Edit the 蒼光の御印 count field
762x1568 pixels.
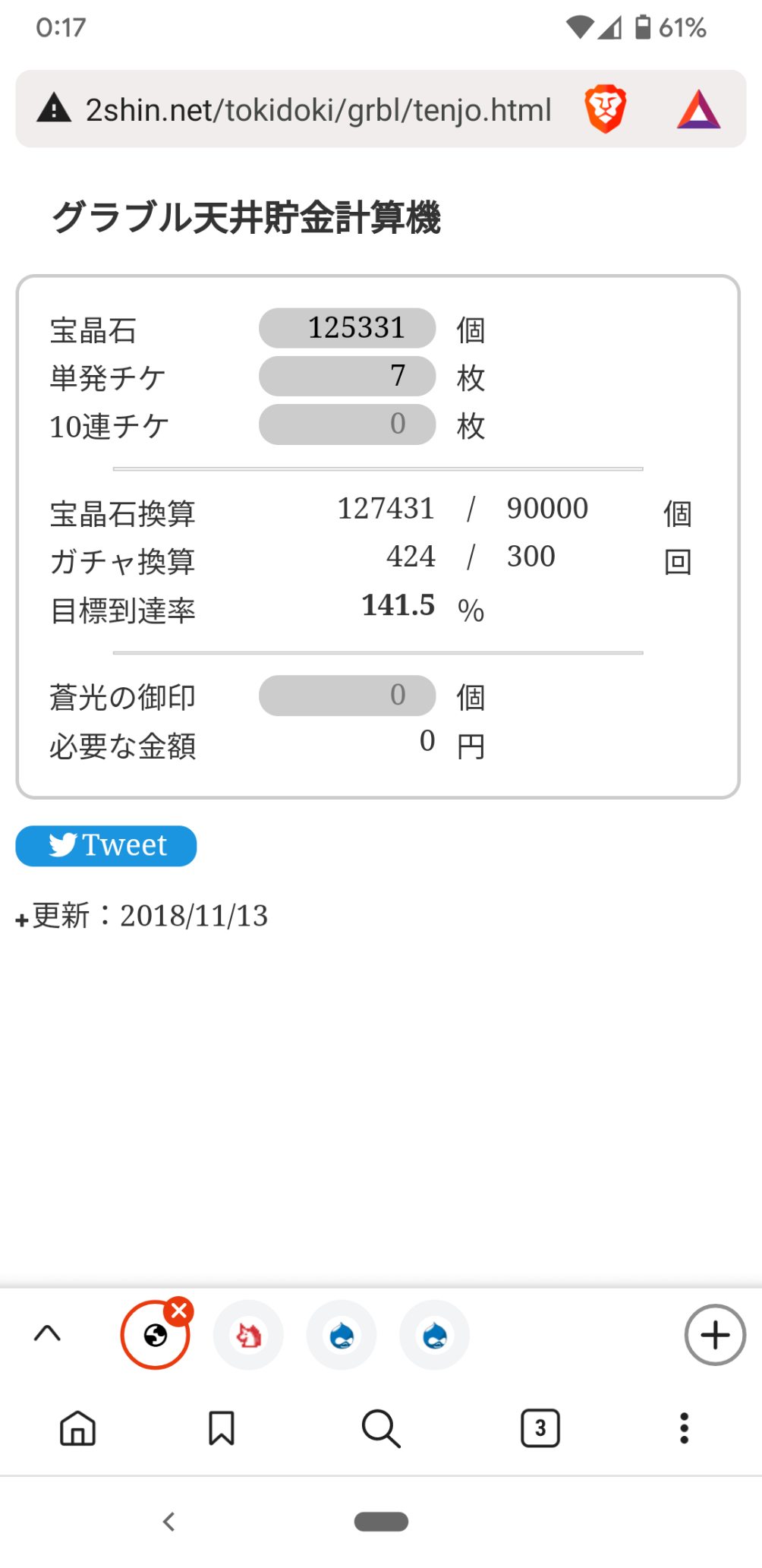point(348,695)
